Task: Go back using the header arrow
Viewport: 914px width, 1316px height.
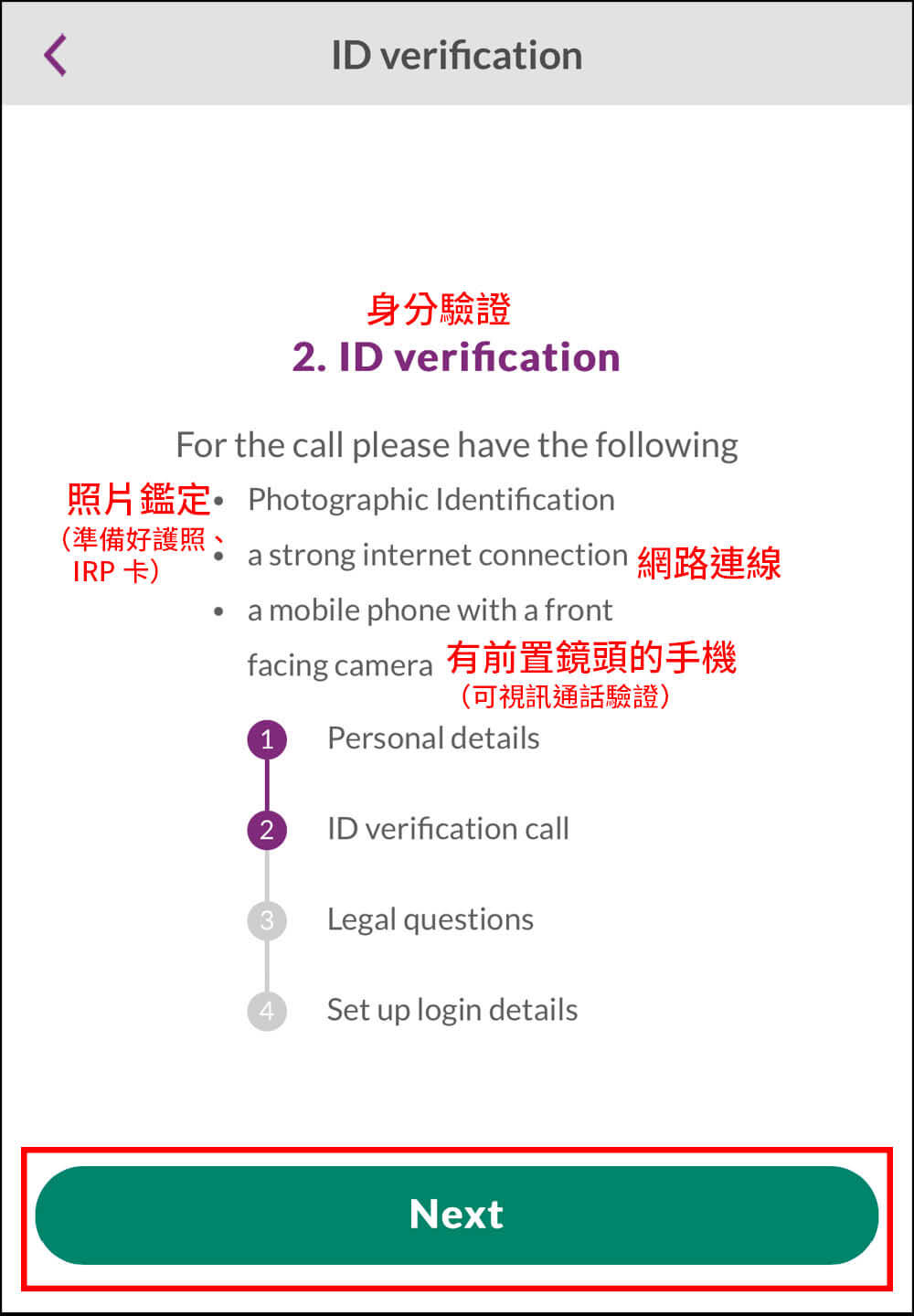Action: click(x=56, y=55)
